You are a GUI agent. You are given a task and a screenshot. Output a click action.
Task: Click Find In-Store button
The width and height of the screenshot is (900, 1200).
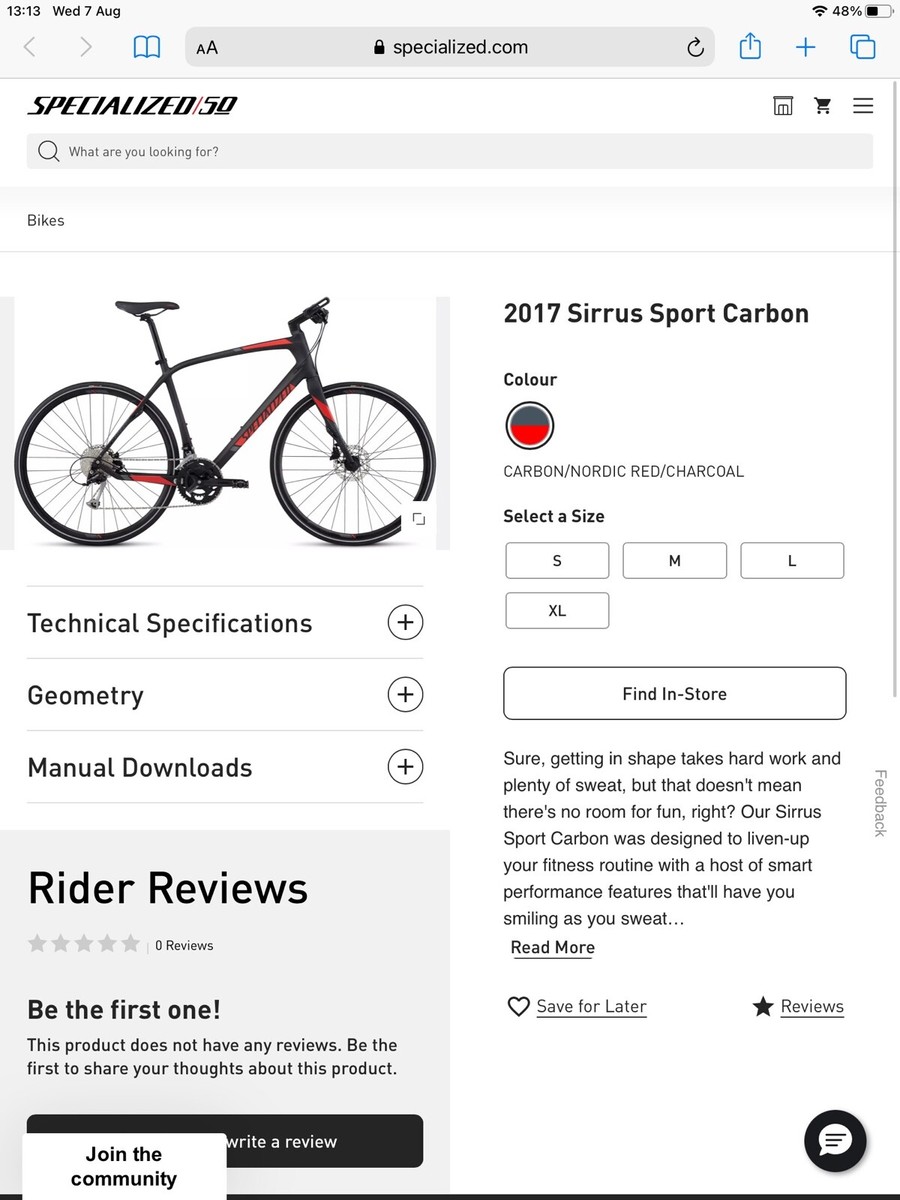click(674, 693)
